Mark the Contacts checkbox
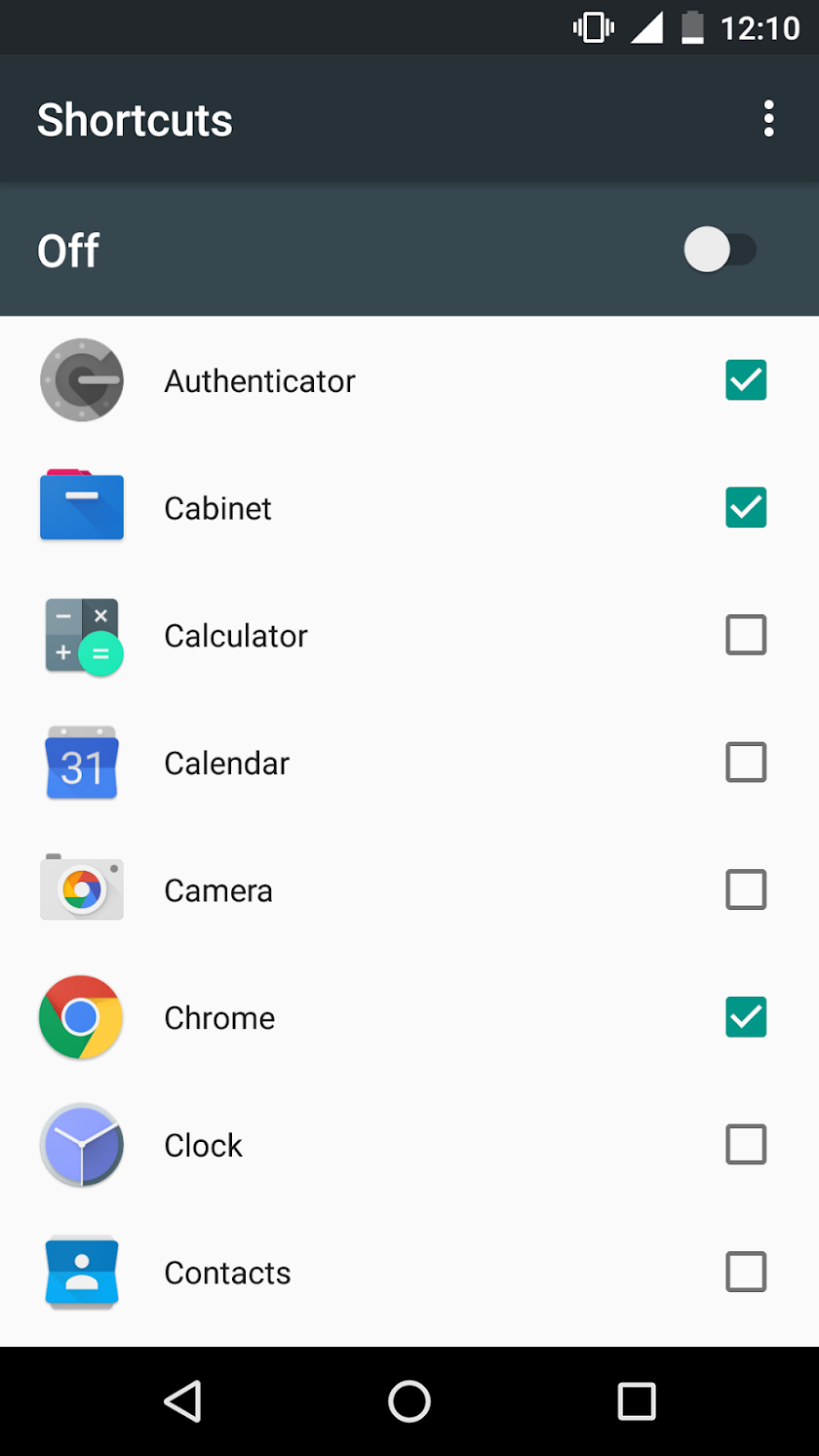 pyautogui.click(x=746, y=1272)
